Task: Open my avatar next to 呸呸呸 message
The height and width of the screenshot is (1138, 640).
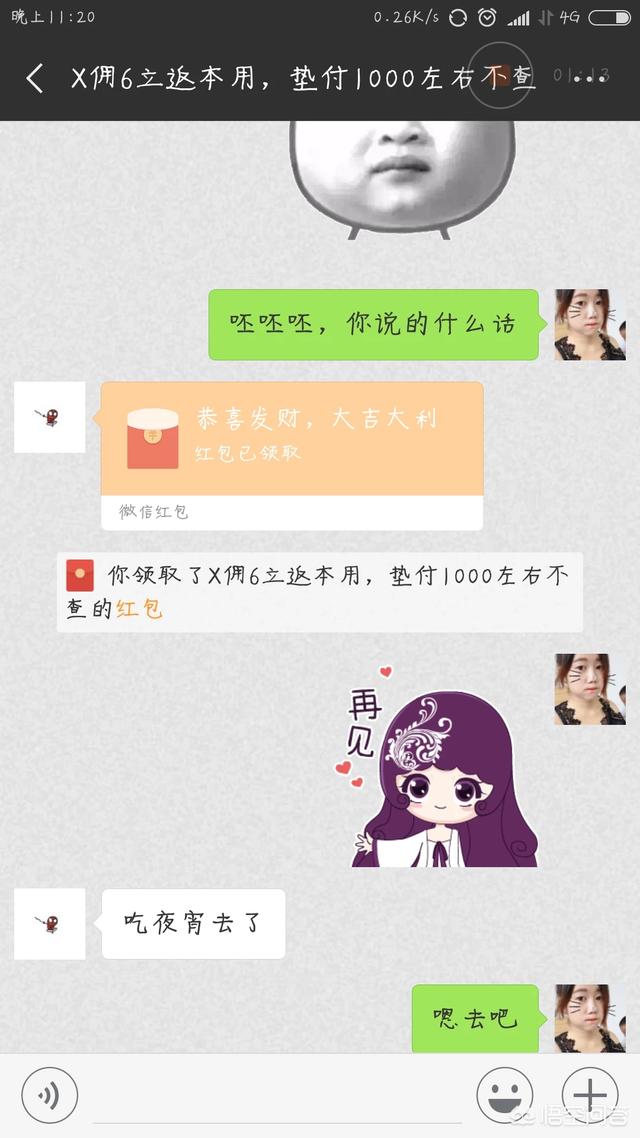Action: 590,325
